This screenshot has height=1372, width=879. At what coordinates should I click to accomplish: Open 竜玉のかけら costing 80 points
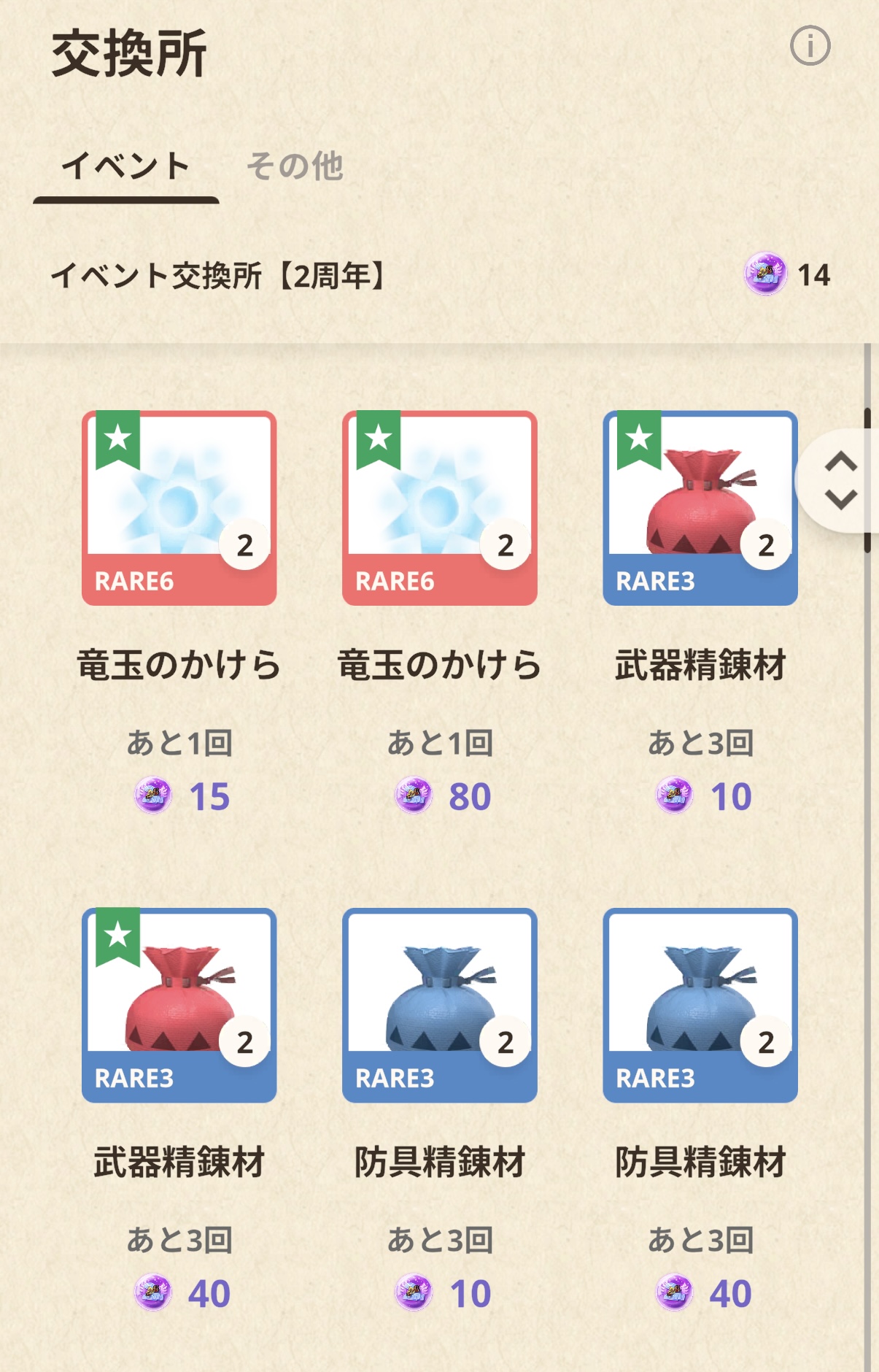coord(439,508)
